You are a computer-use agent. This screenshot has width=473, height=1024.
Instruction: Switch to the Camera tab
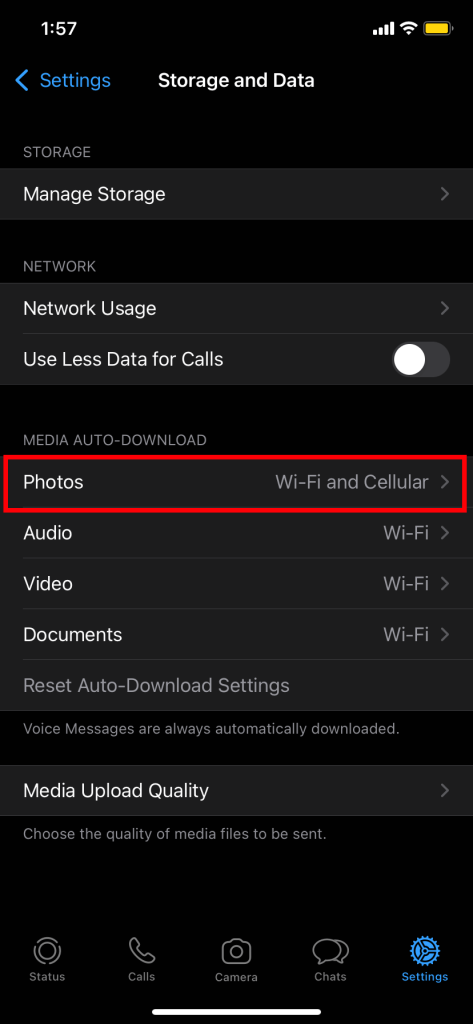click(x=236, y=959)
